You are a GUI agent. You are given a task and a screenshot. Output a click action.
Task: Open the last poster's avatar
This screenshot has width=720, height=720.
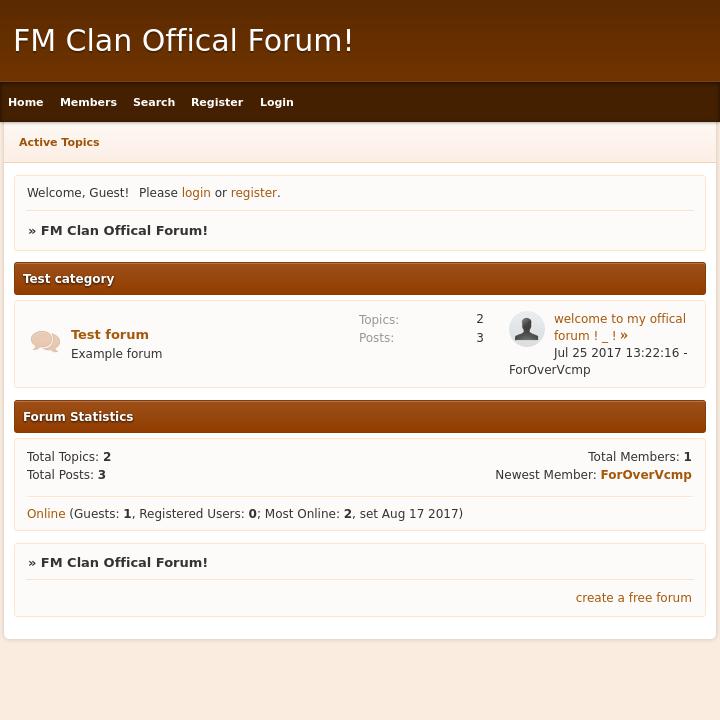[x=527, y=329]
